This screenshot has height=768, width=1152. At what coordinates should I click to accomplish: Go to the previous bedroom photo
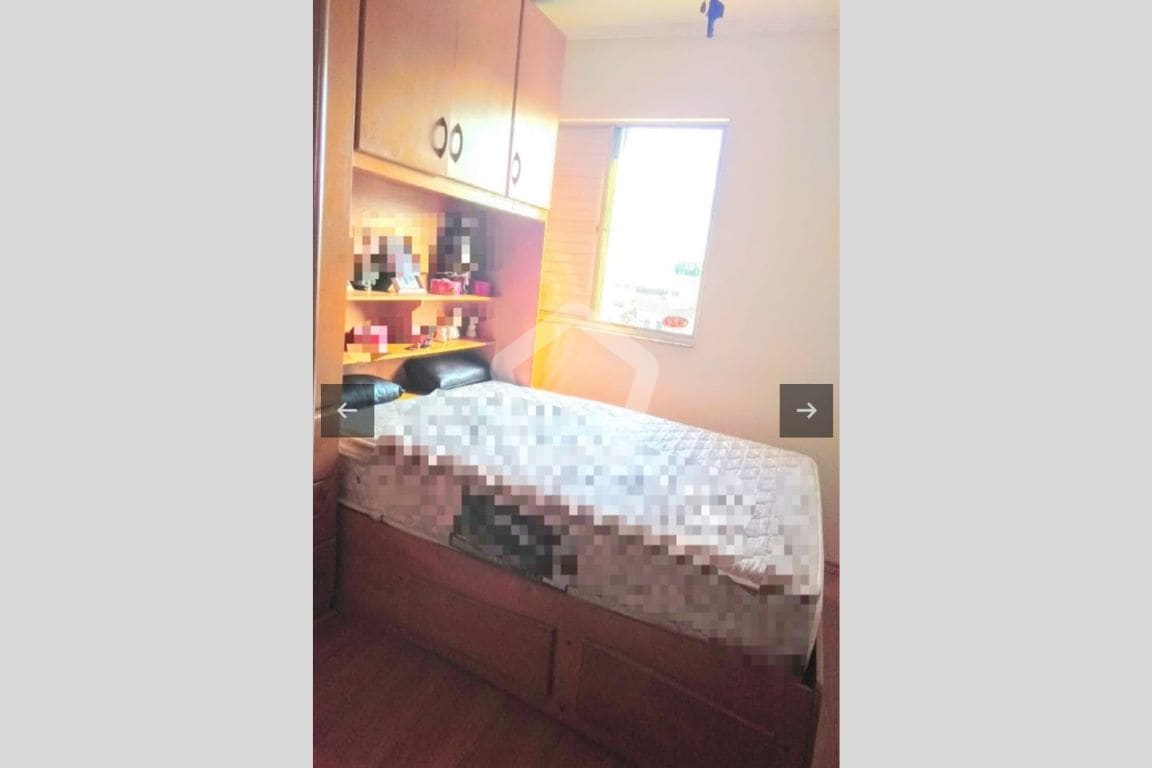[x=347, y=410]
